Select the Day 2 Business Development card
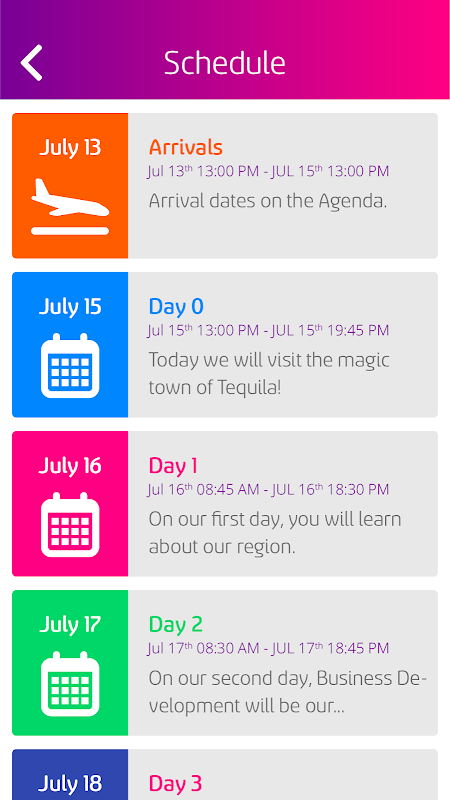The width and height of the screenshot is (450, 800). (x=225, y=663)
